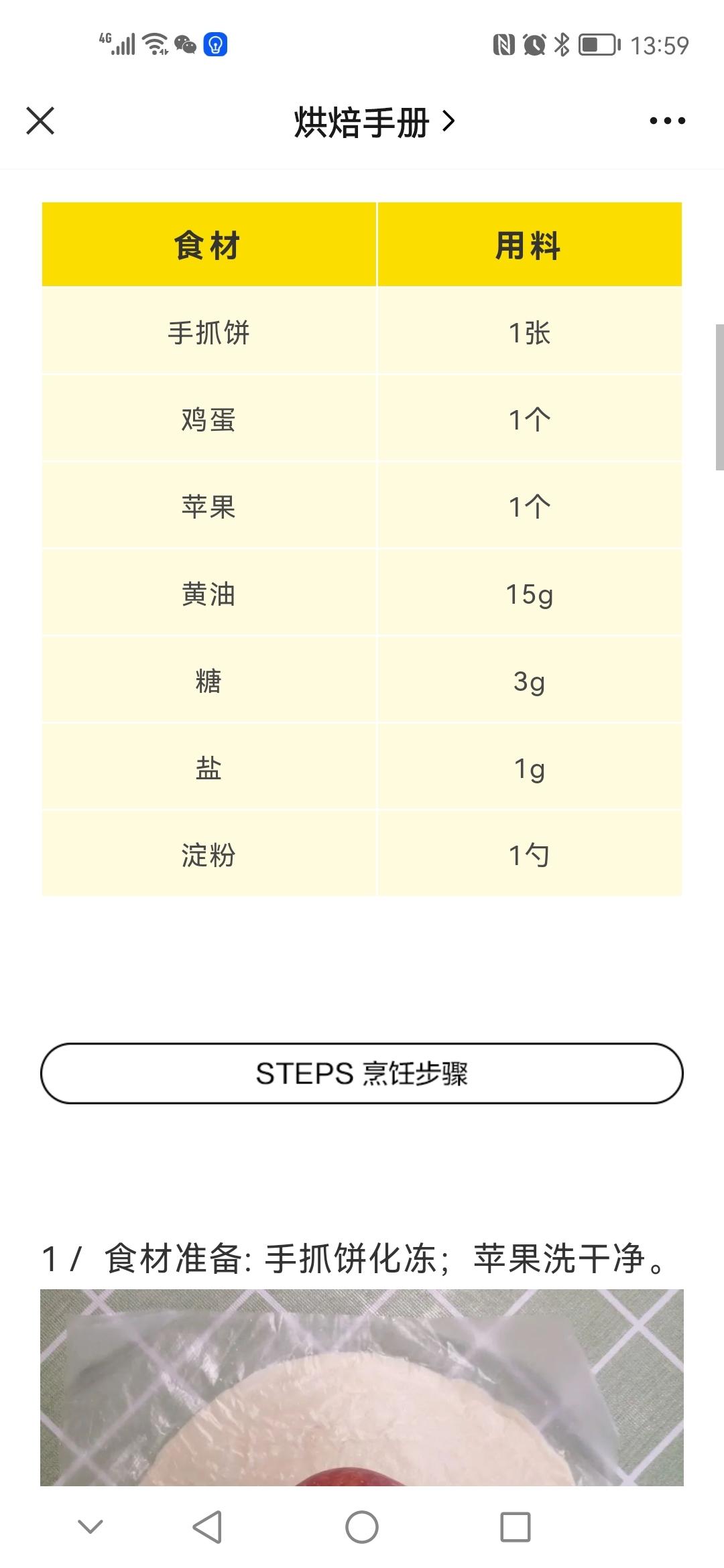This screenshot has height=1568, width=724.
Task: Tap the system back button
Action: pos(207,1527)
